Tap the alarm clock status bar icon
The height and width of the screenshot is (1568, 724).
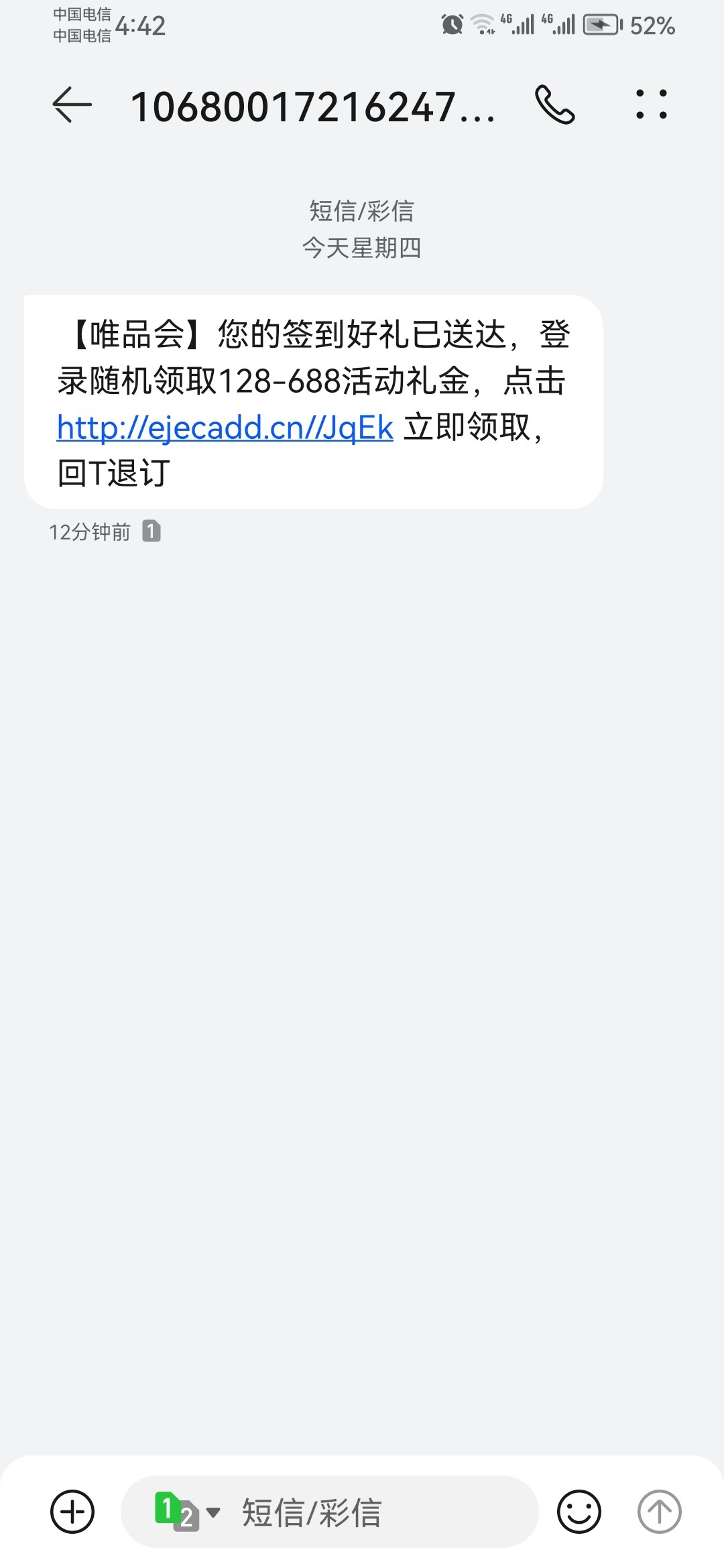click(x=450, y=25)
